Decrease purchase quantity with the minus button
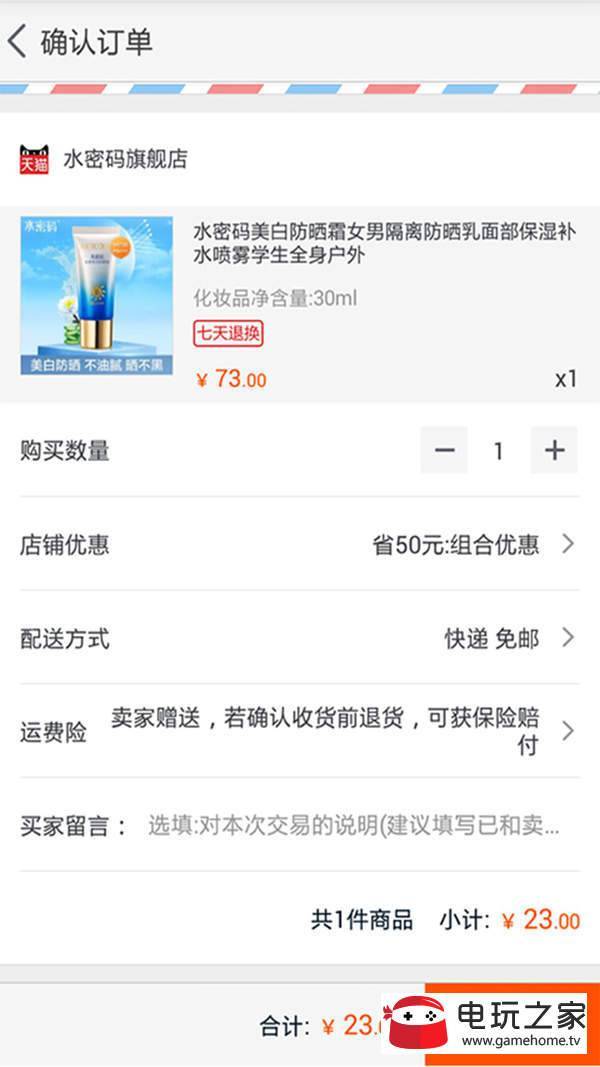 click(x=444, y=450)
